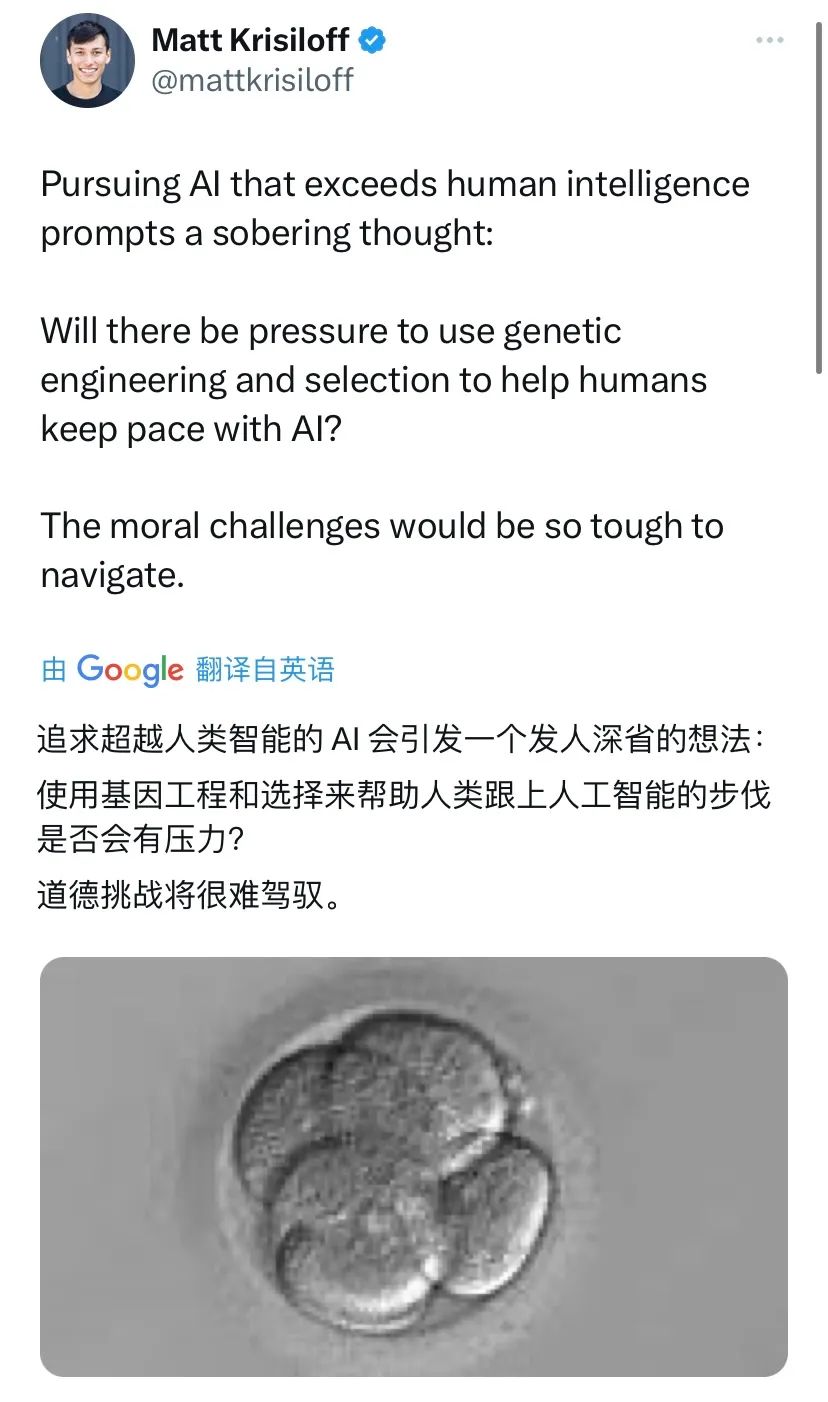Screen dimensions: 828x1402
Task: Open Matt Krisiloff's profile picture
Action: (x=87, y=61)
